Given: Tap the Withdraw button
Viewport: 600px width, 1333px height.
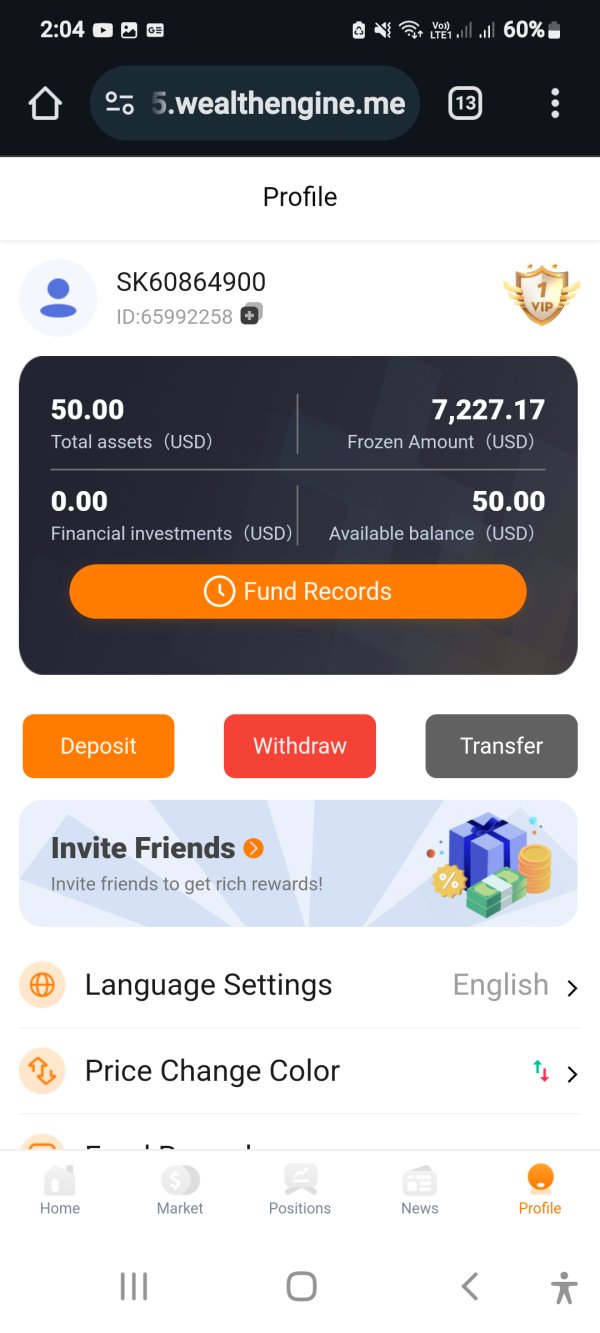Looking at the screenshot, I should click(x=300, y=746).
